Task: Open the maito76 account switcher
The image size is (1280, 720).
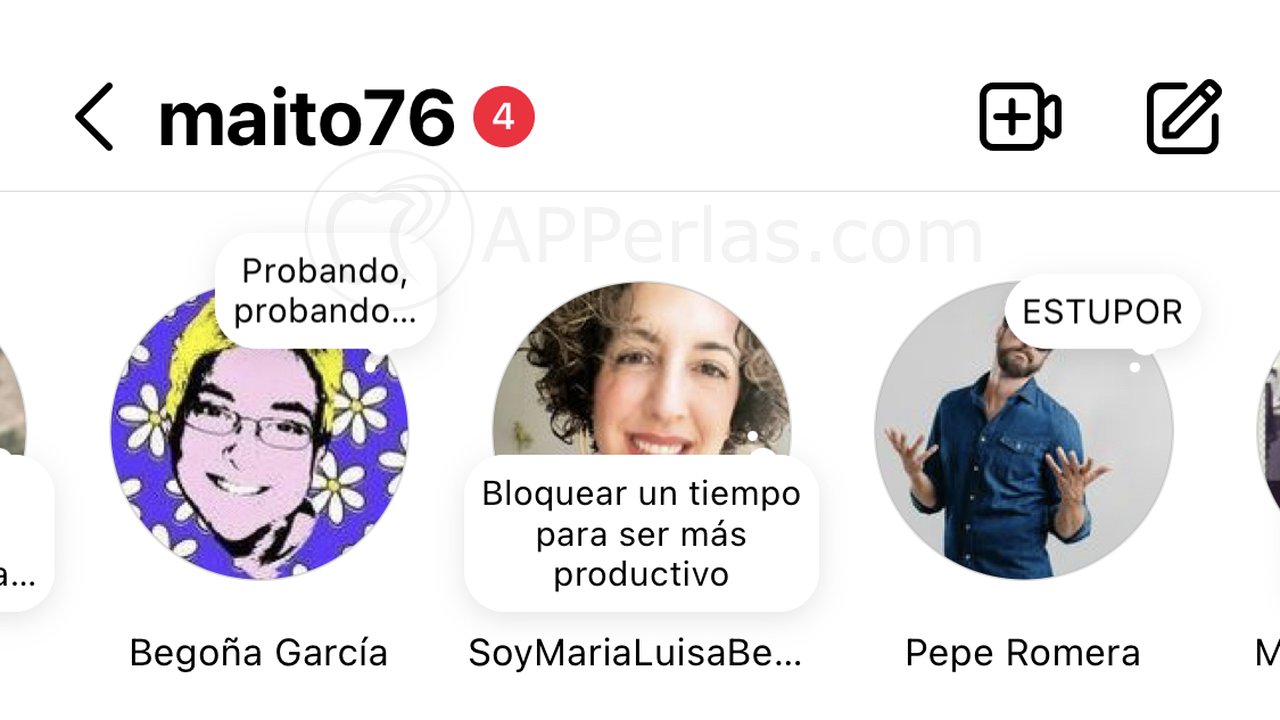Action: [306, 118]
